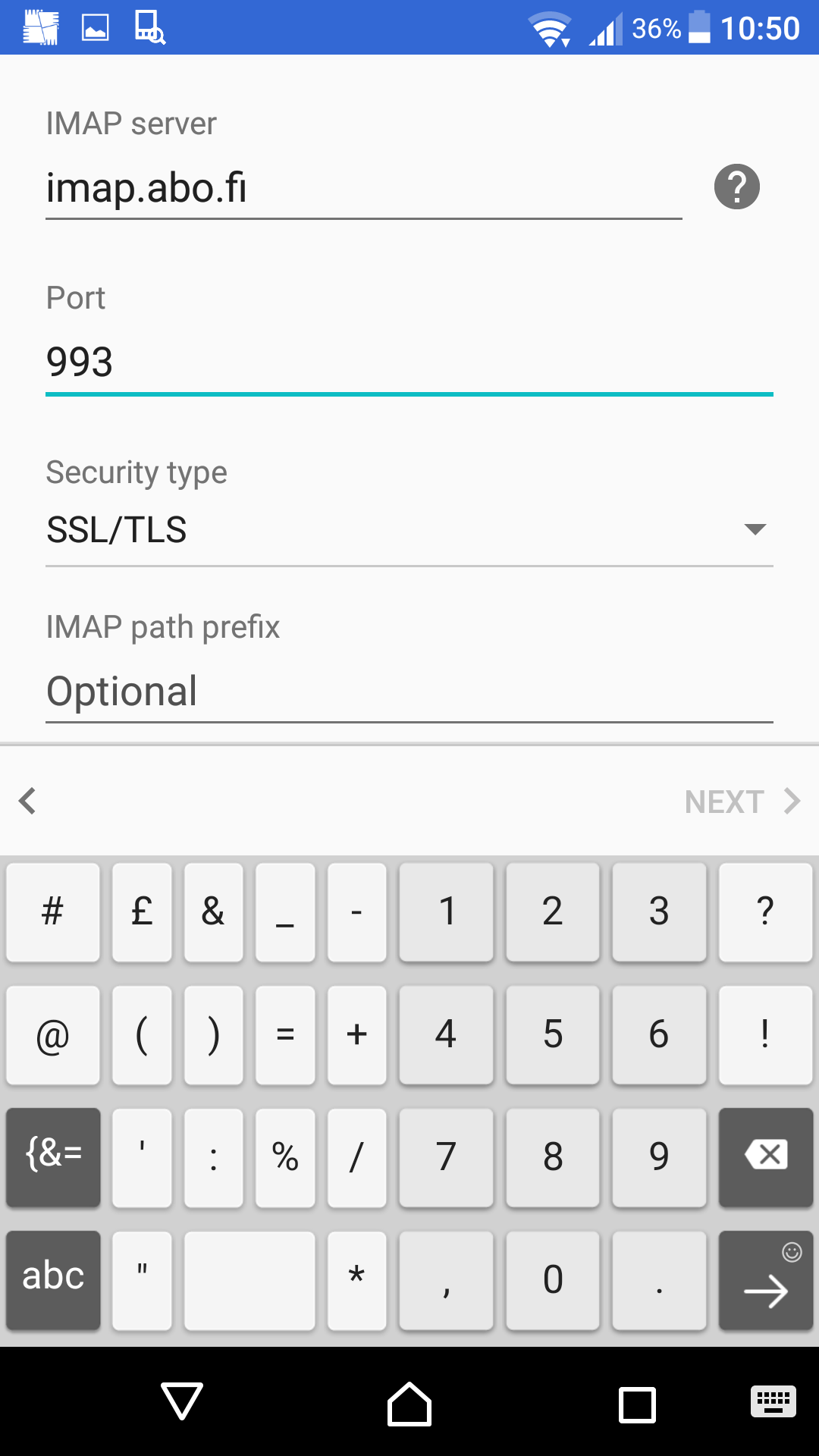Continue with the NEXT button

[x=742, y=802]
